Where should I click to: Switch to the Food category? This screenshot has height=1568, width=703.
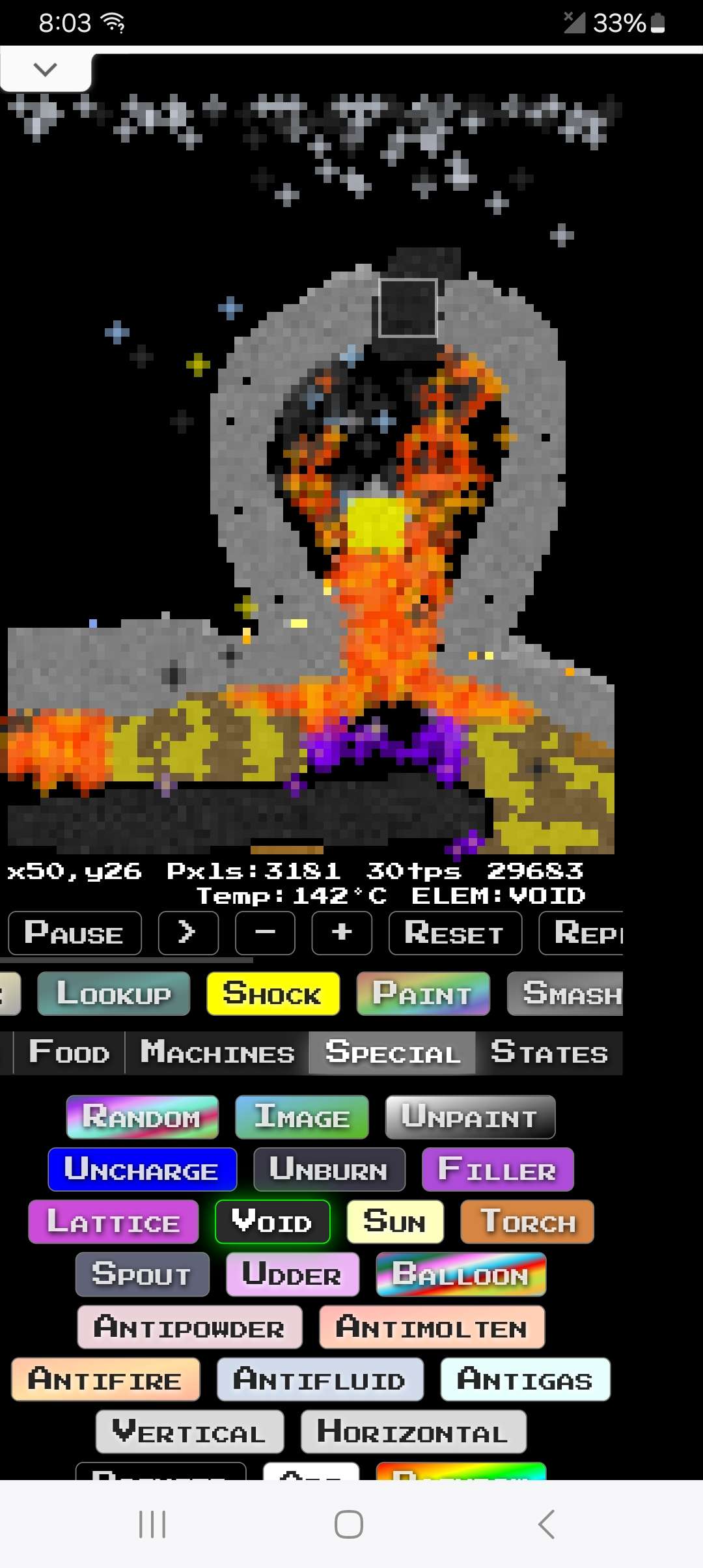pyautogui.click(x=70, y=1052)
